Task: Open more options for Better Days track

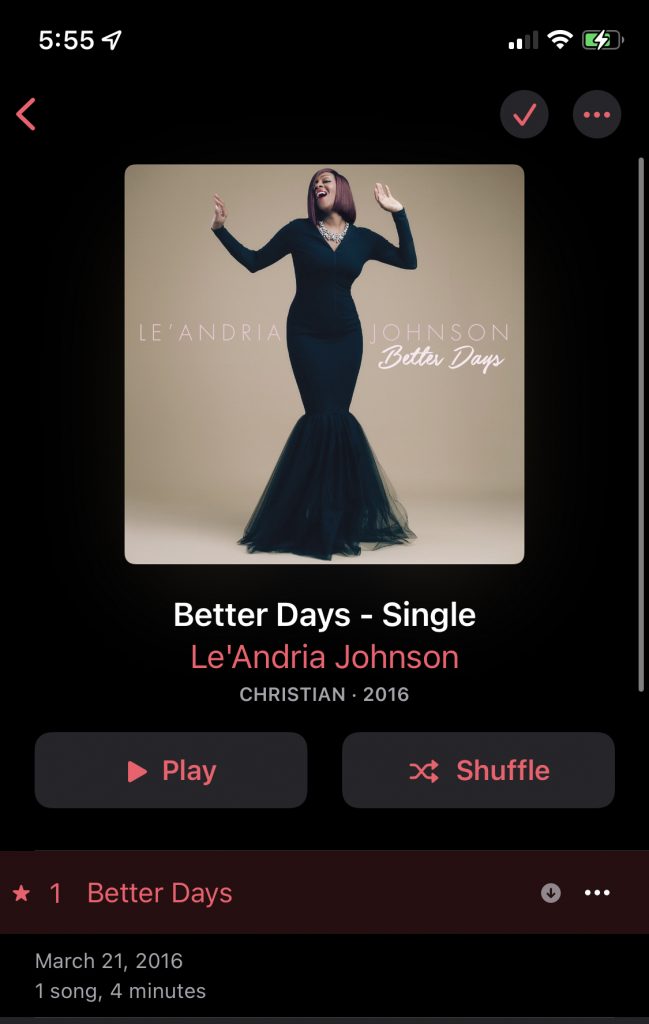Action: [x=597, y=893]
